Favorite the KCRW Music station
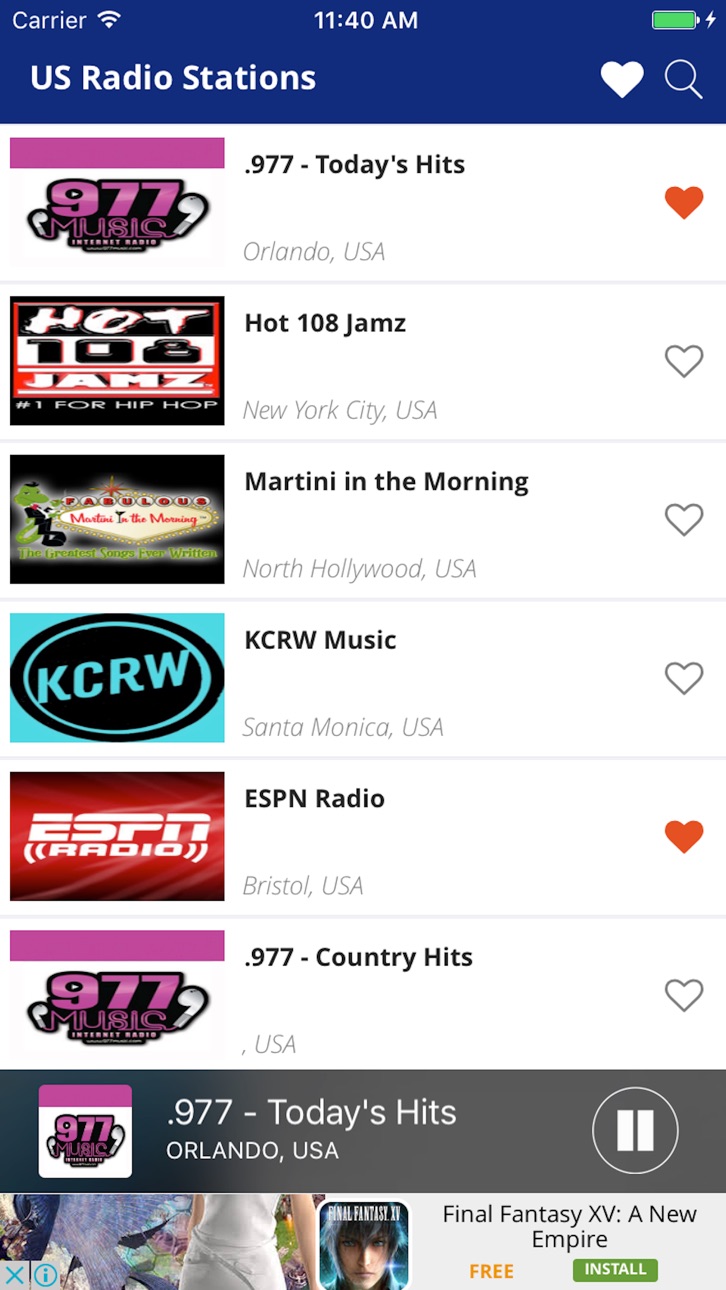Screen dimensions: 726x1290 coord(684,678)
